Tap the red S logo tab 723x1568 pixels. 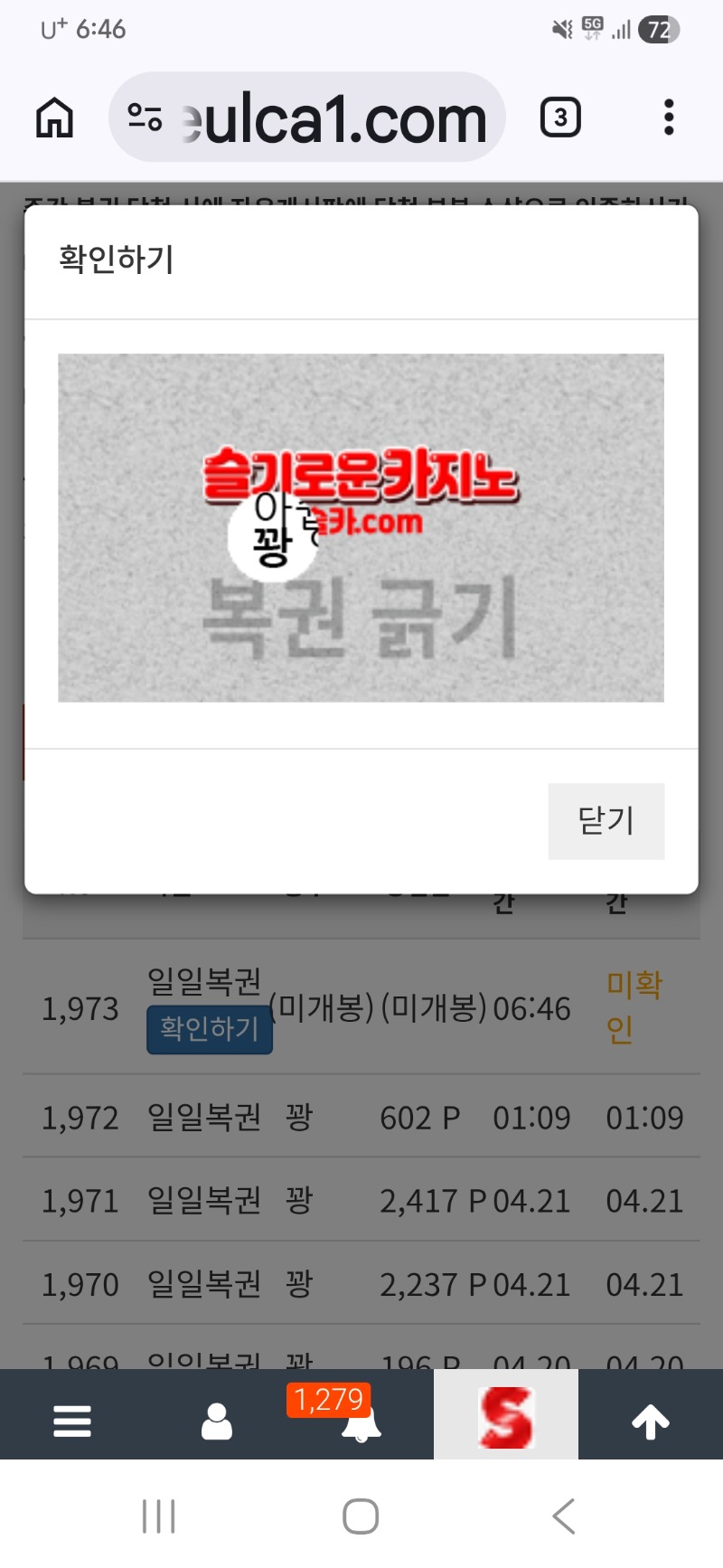[x=506, y=1417]
